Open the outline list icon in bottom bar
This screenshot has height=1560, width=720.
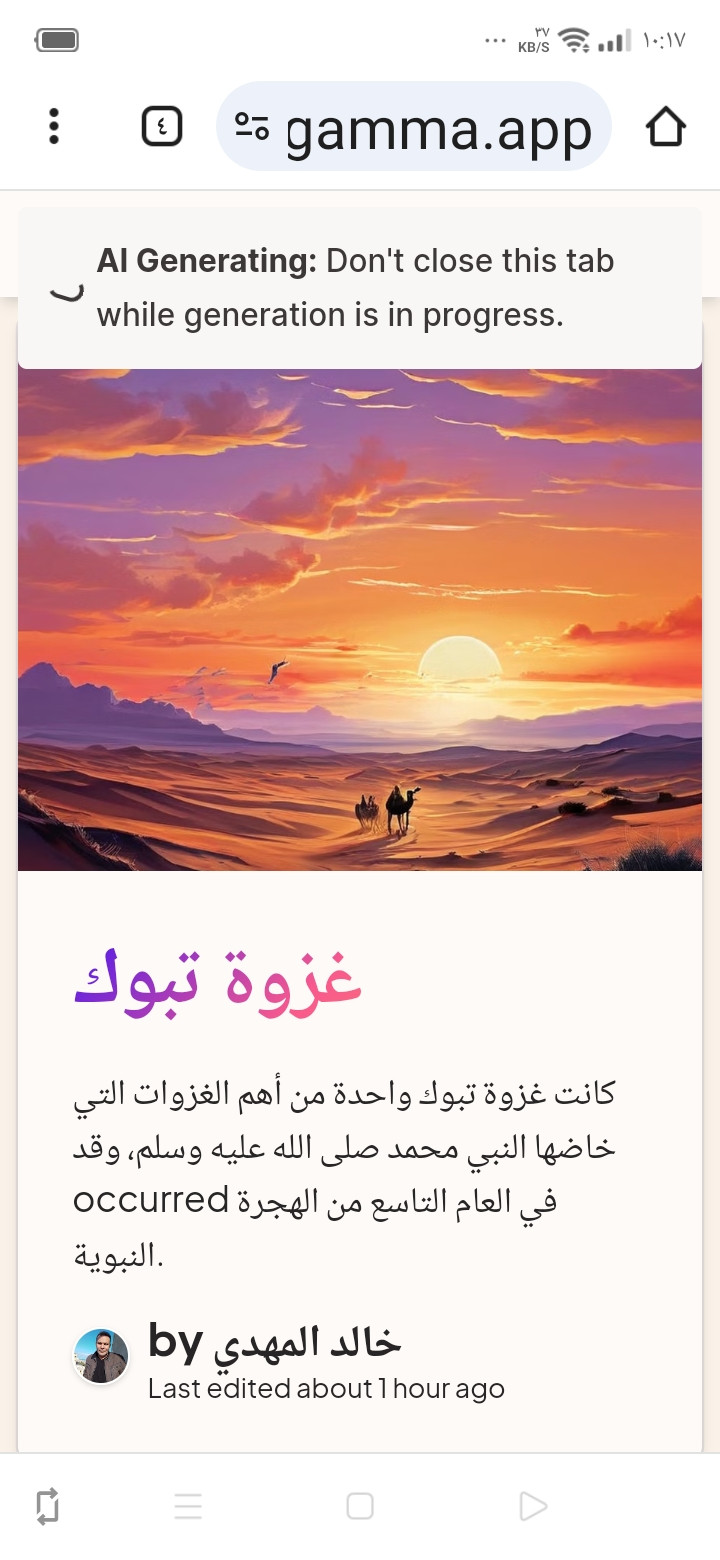coord(188,1506)
